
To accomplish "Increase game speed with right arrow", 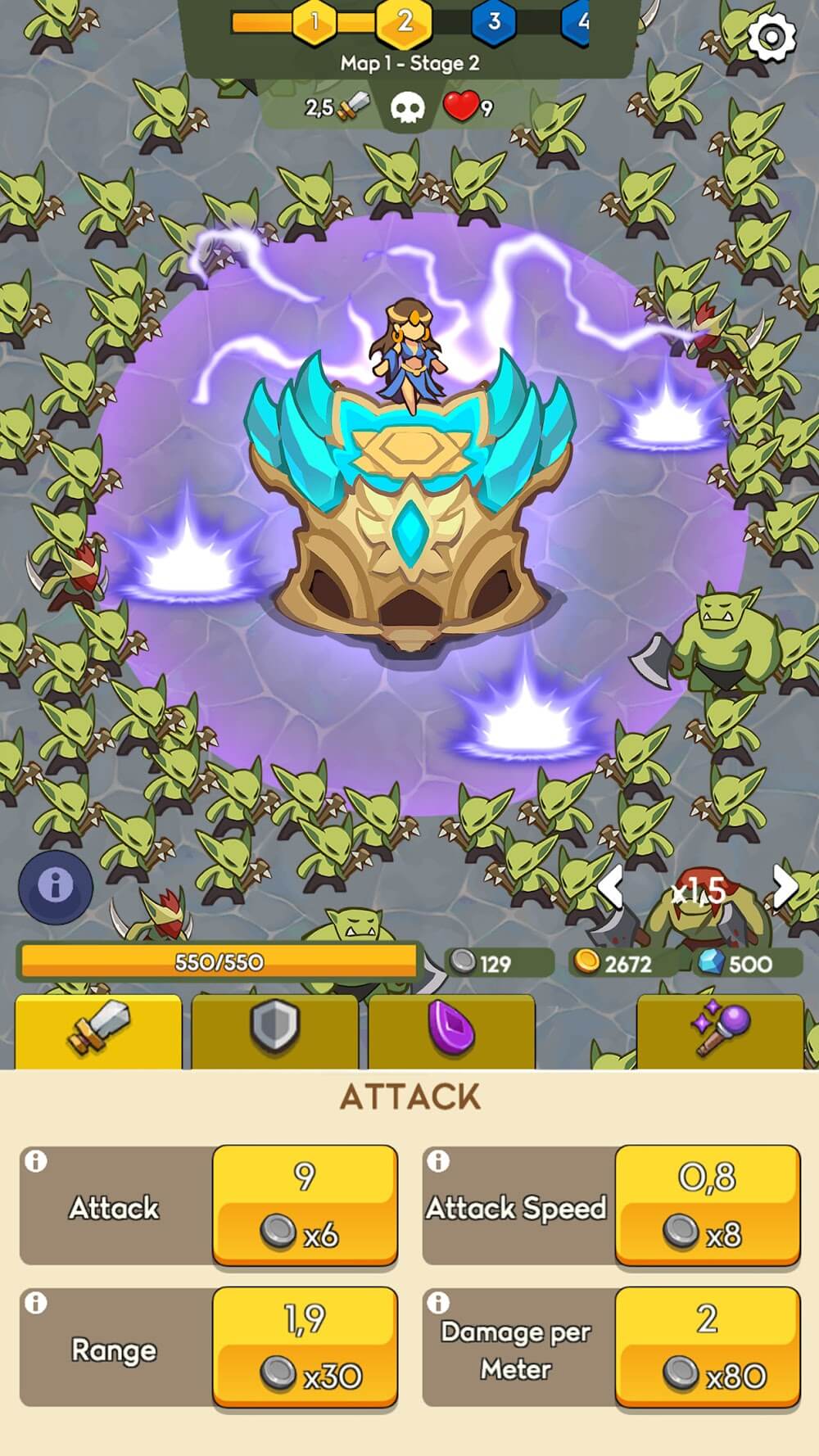I will pos(785,886).
